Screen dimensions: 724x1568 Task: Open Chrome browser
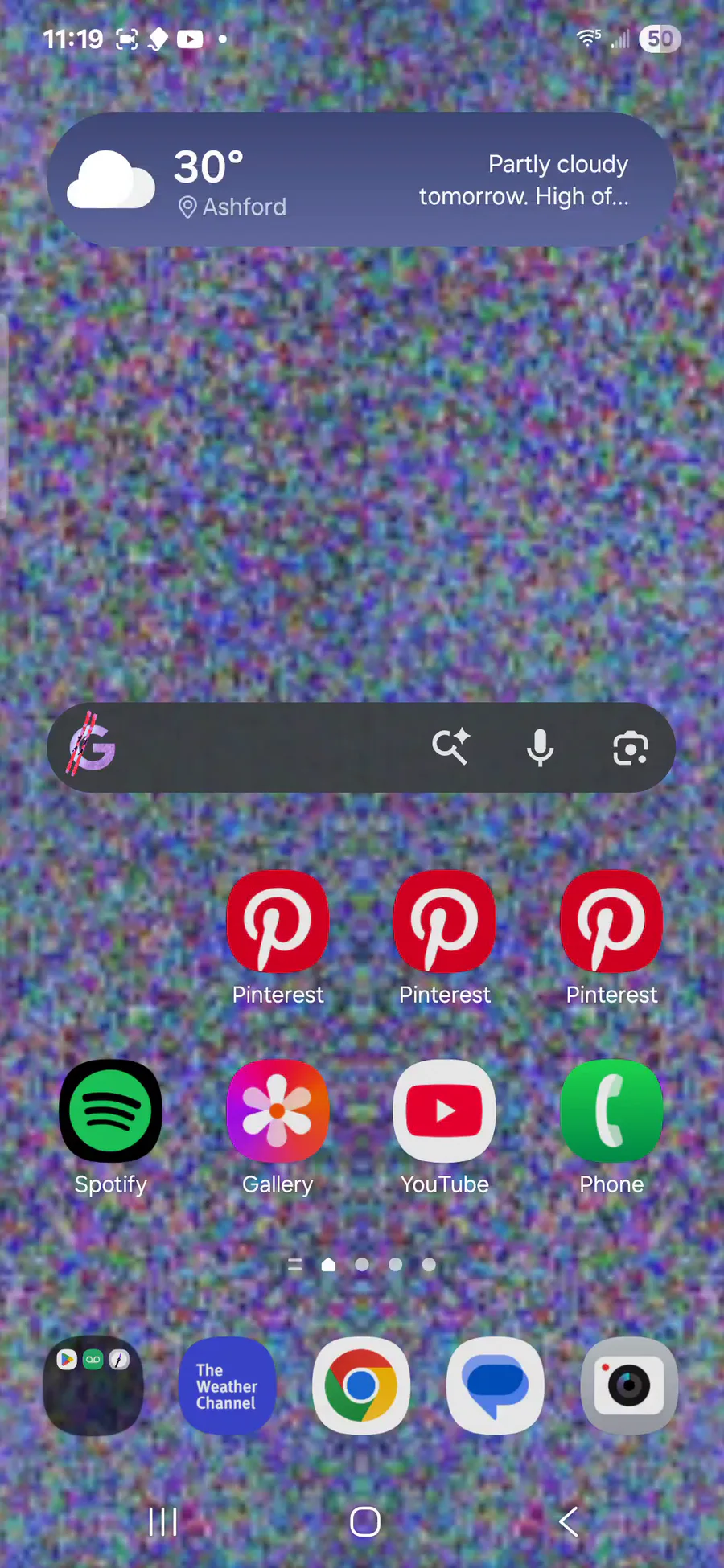tap(361, 1385)
